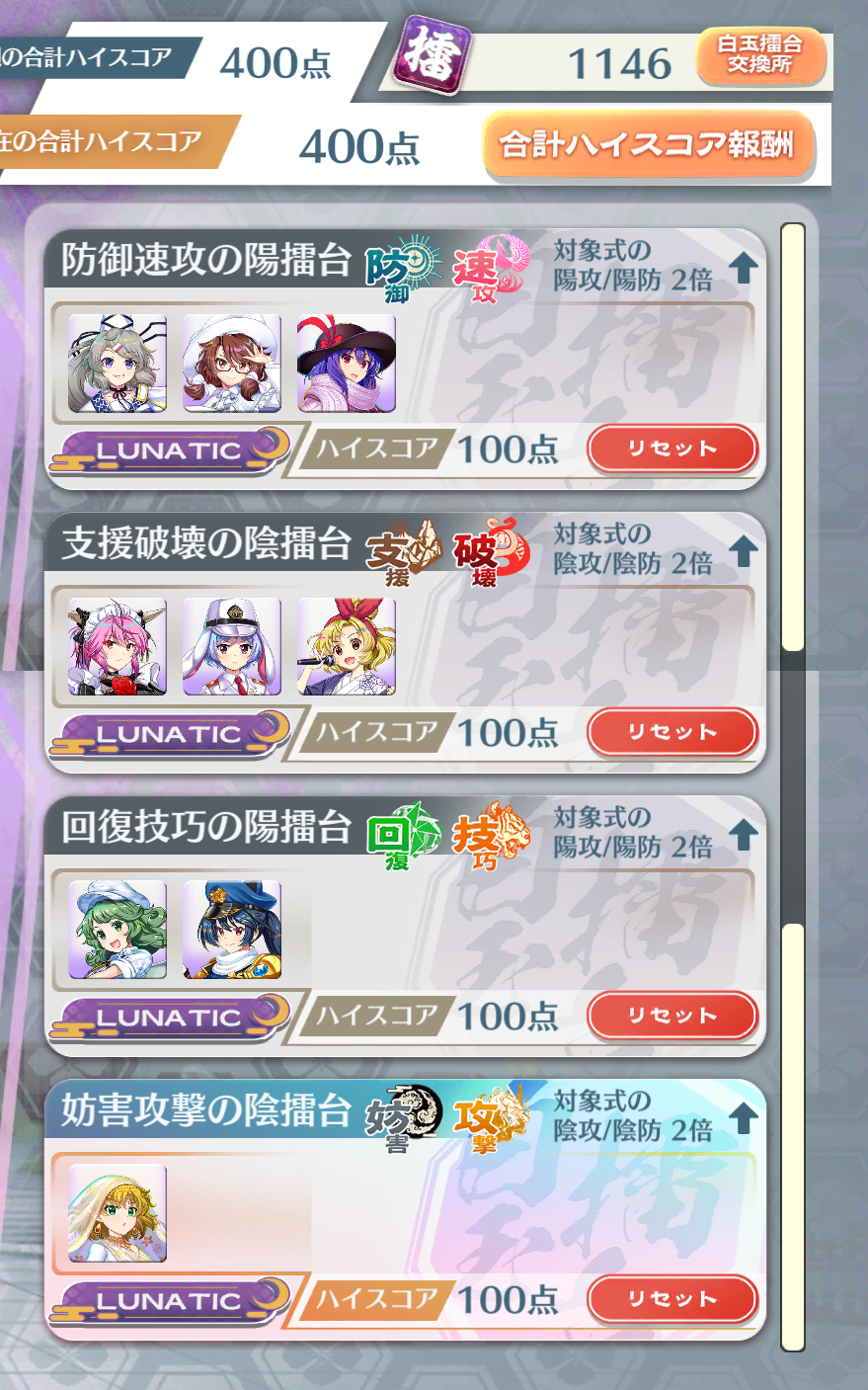Reset the 防御速攻の陽擂台 stage
Image resolution: width=868 pixels, height=1390 pixels.
(672, 450)
